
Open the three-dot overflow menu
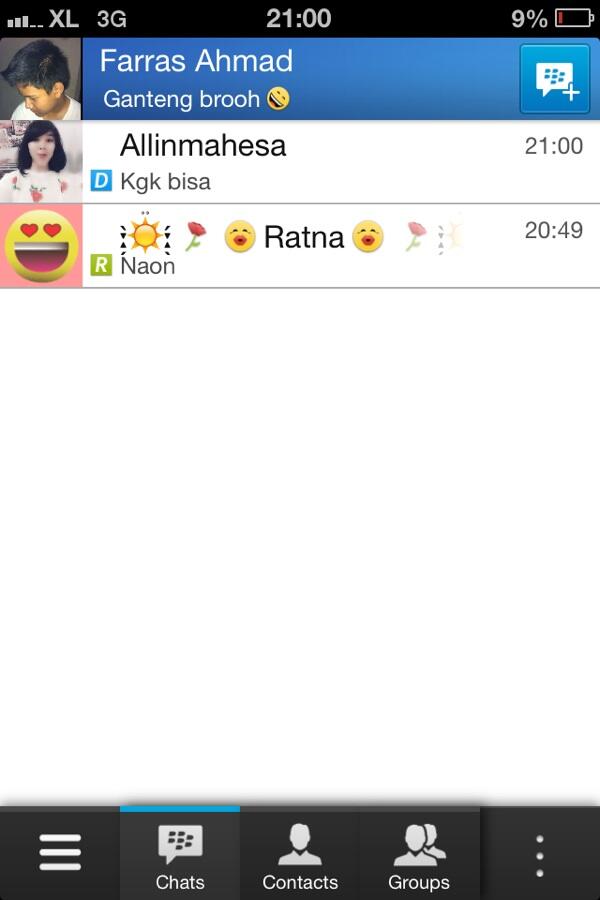[x=540, y=855]
